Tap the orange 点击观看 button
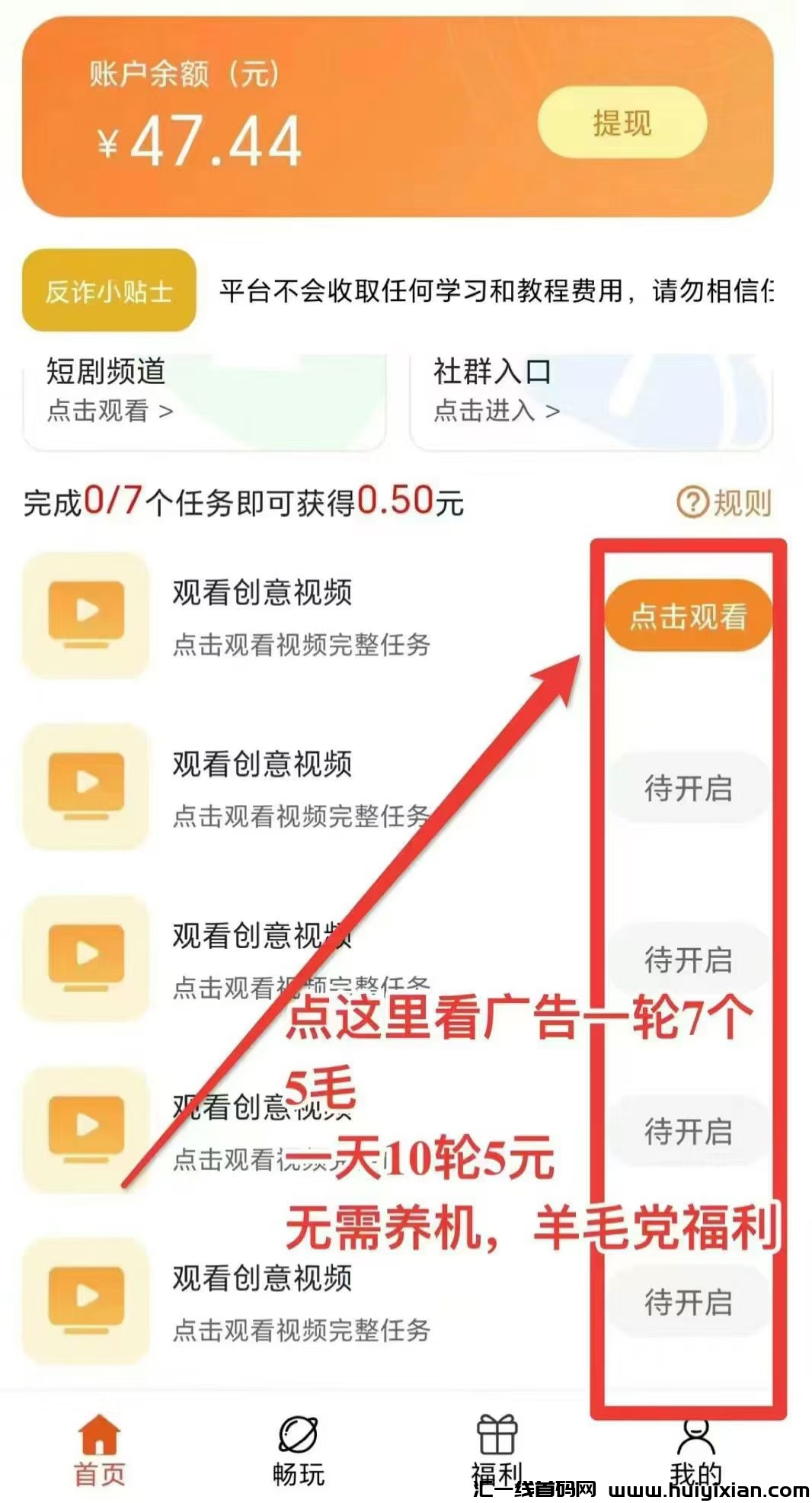 tap(688, 616)
